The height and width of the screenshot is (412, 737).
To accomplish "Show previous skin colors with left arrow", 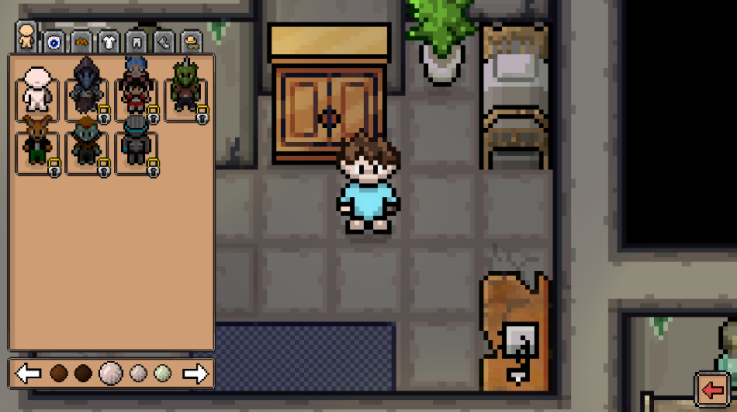I will tap(29, 374).
